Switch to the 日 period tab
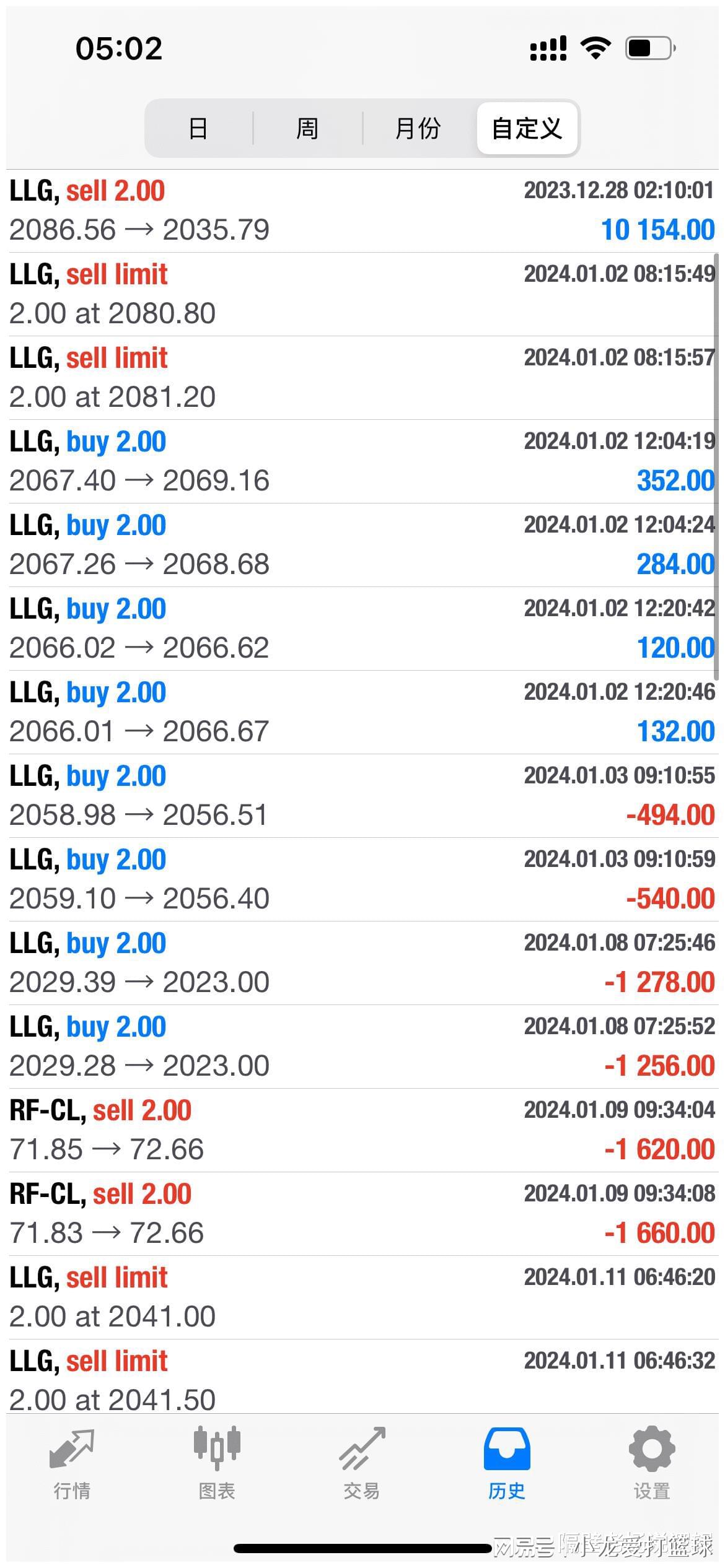The image size is (725, 1568). click(x=198, y=128)
